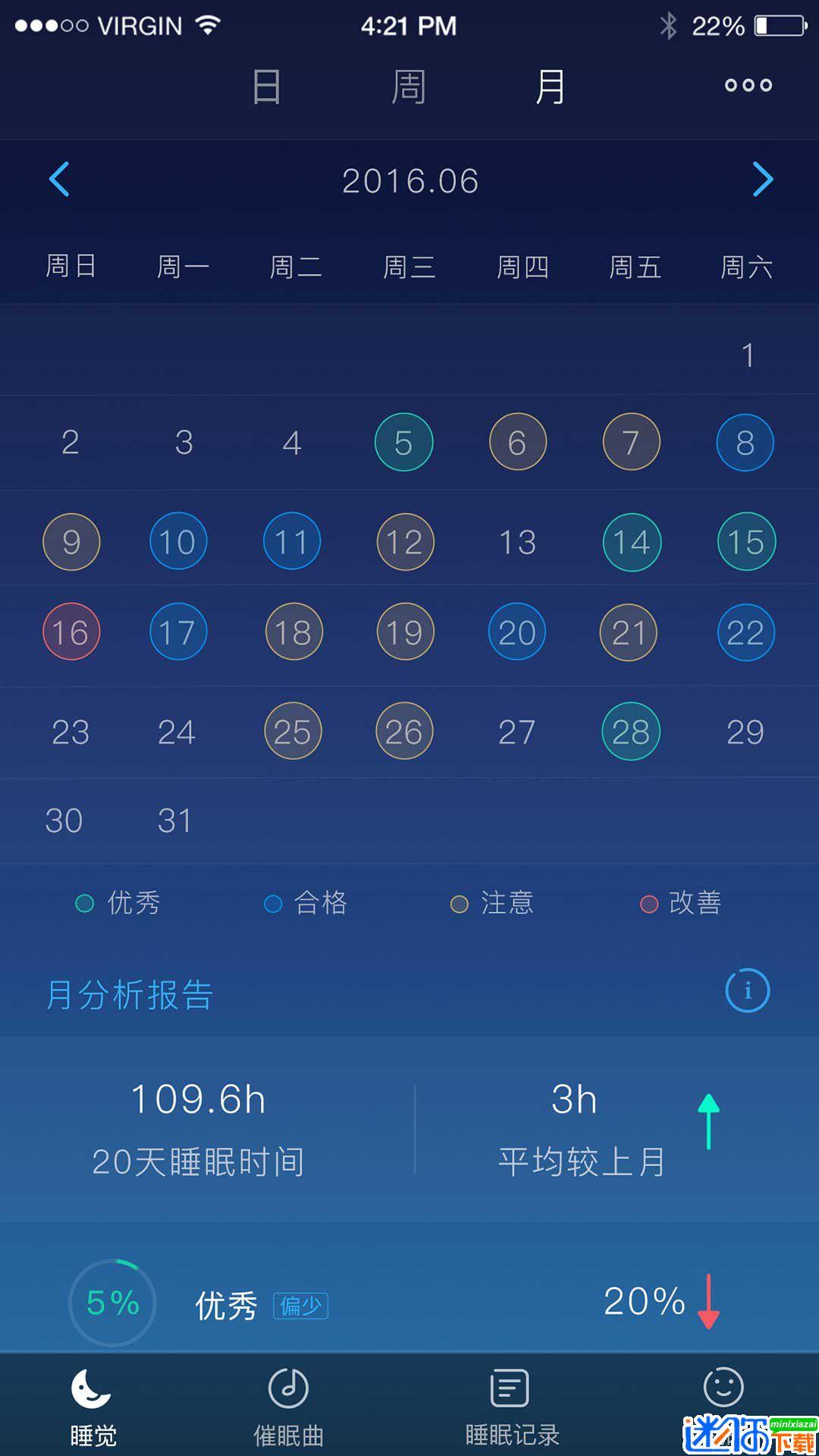
Task: Go to next month with right chevron
Action: point(762,180)
